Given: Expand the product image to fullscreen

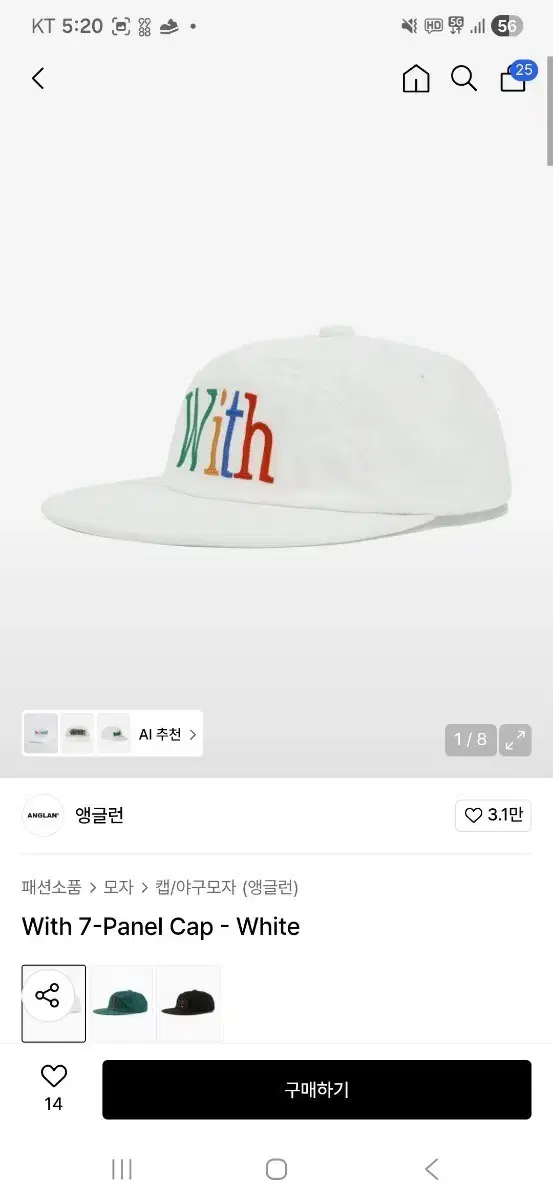Looking at the screenshot, I should (x=516, y=740).
